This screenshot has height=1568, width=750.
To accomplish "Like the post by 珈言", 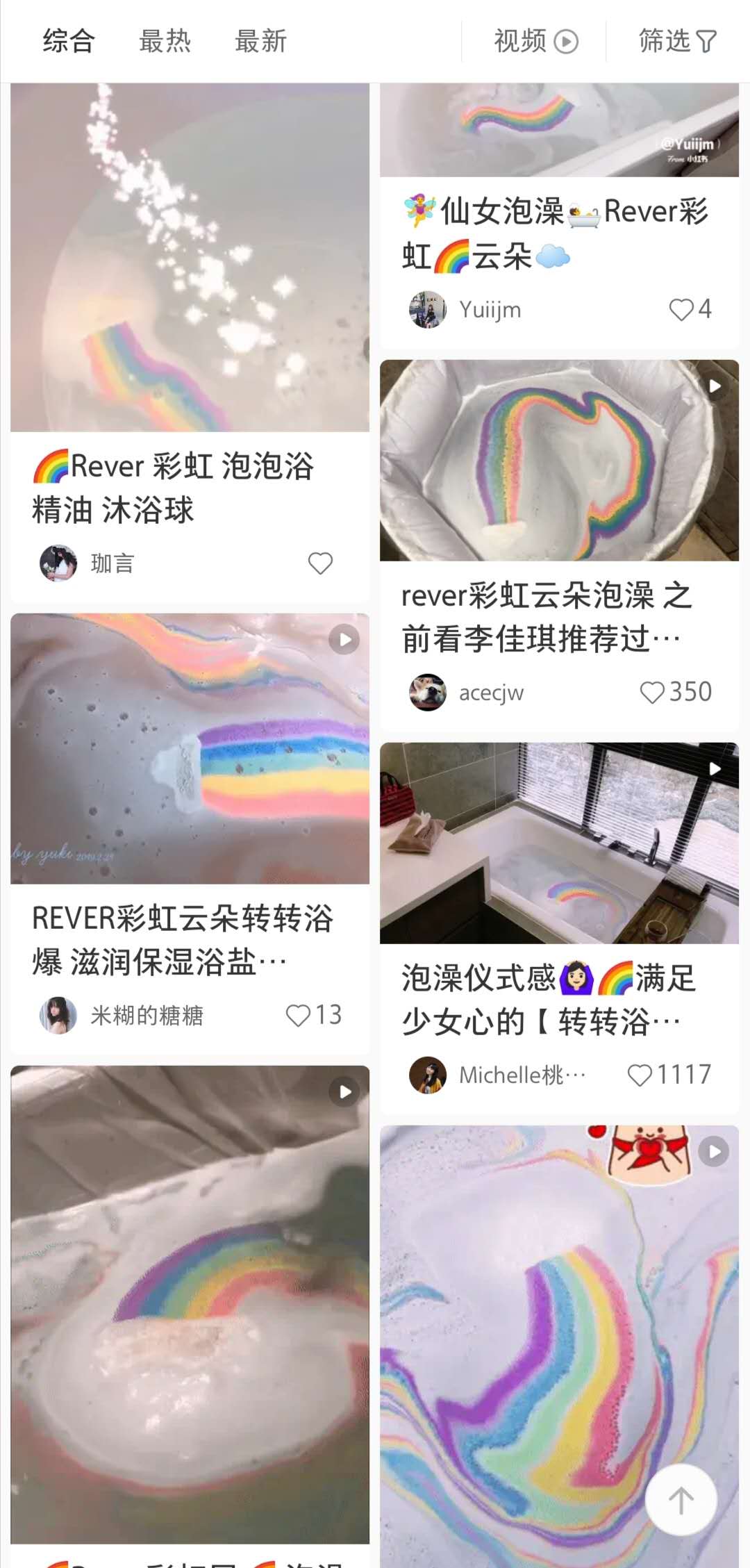I will coord(320,563).
